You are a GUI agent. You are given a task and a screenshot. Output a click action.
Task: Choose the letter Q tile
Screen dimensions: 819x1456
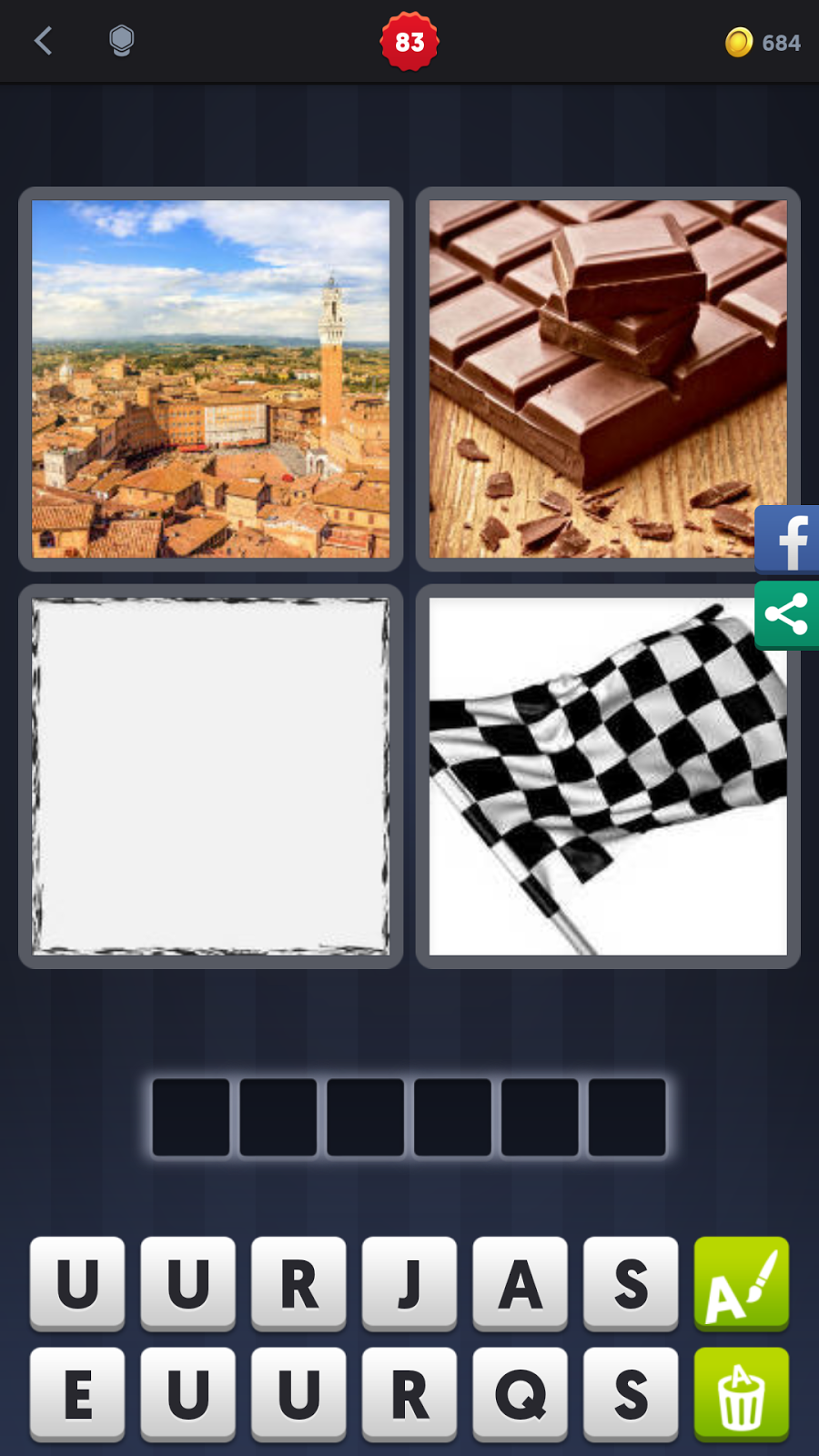[x=520, y=1394]
